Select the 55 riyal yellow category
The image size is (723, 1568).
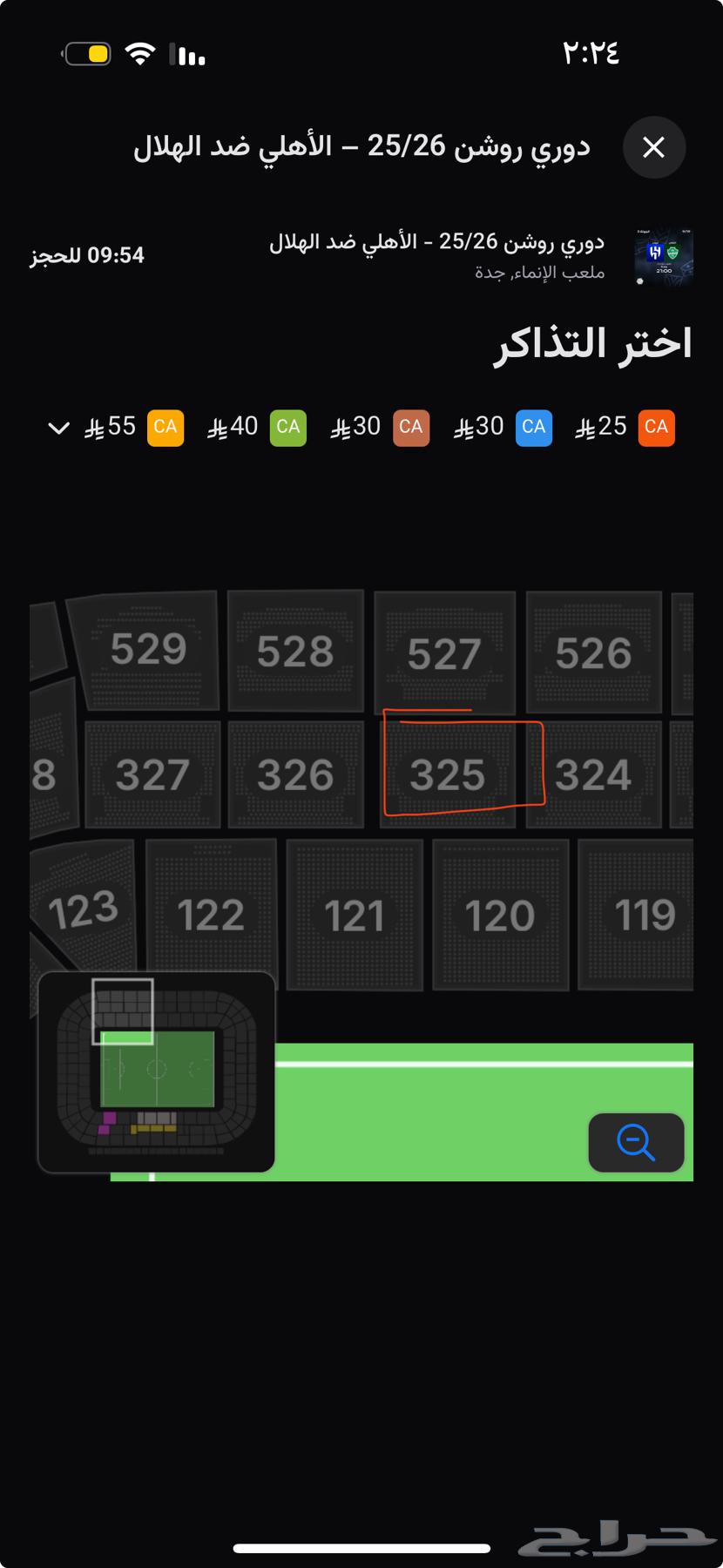pyautogui.click(x=134, y=427)
